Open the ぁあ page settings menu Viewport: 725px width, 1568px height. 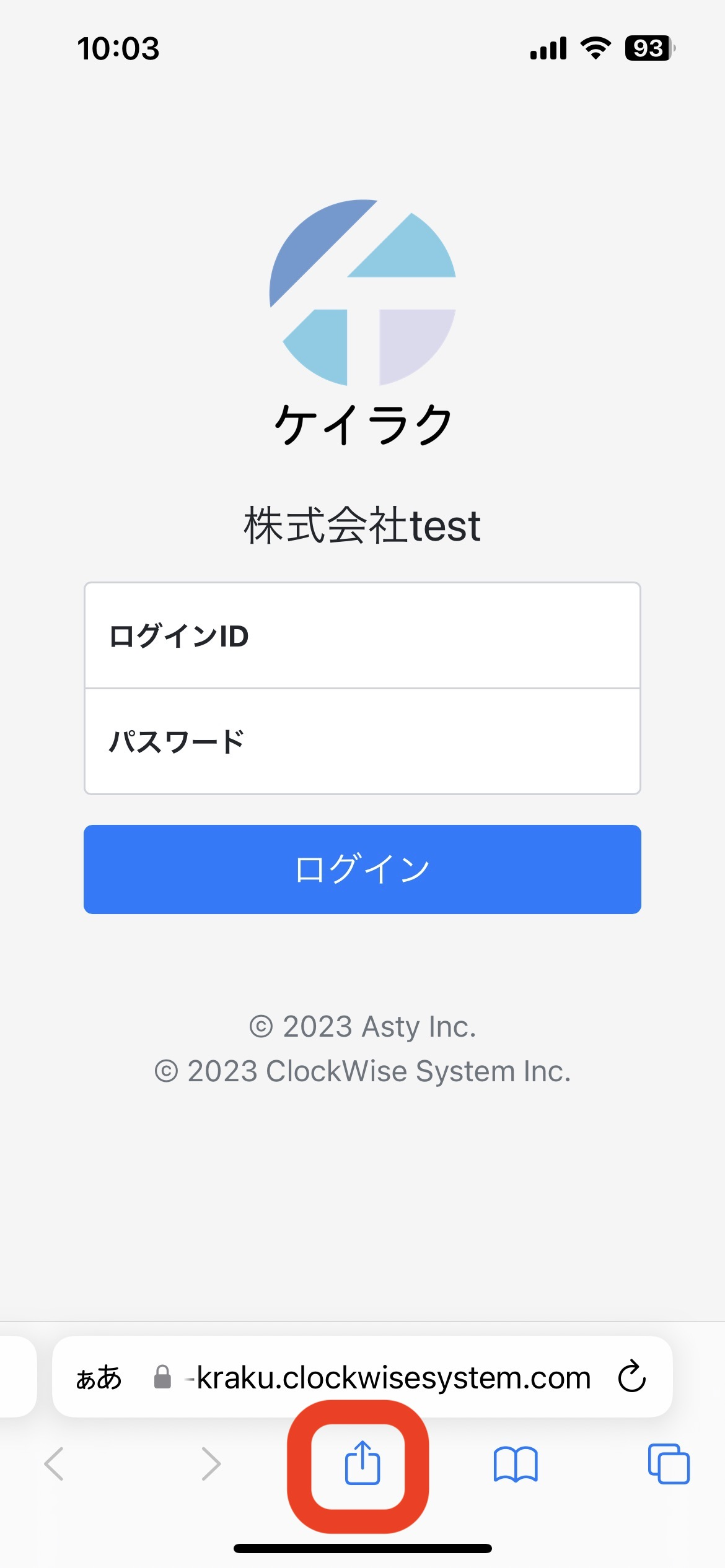tap(99, 1377)
